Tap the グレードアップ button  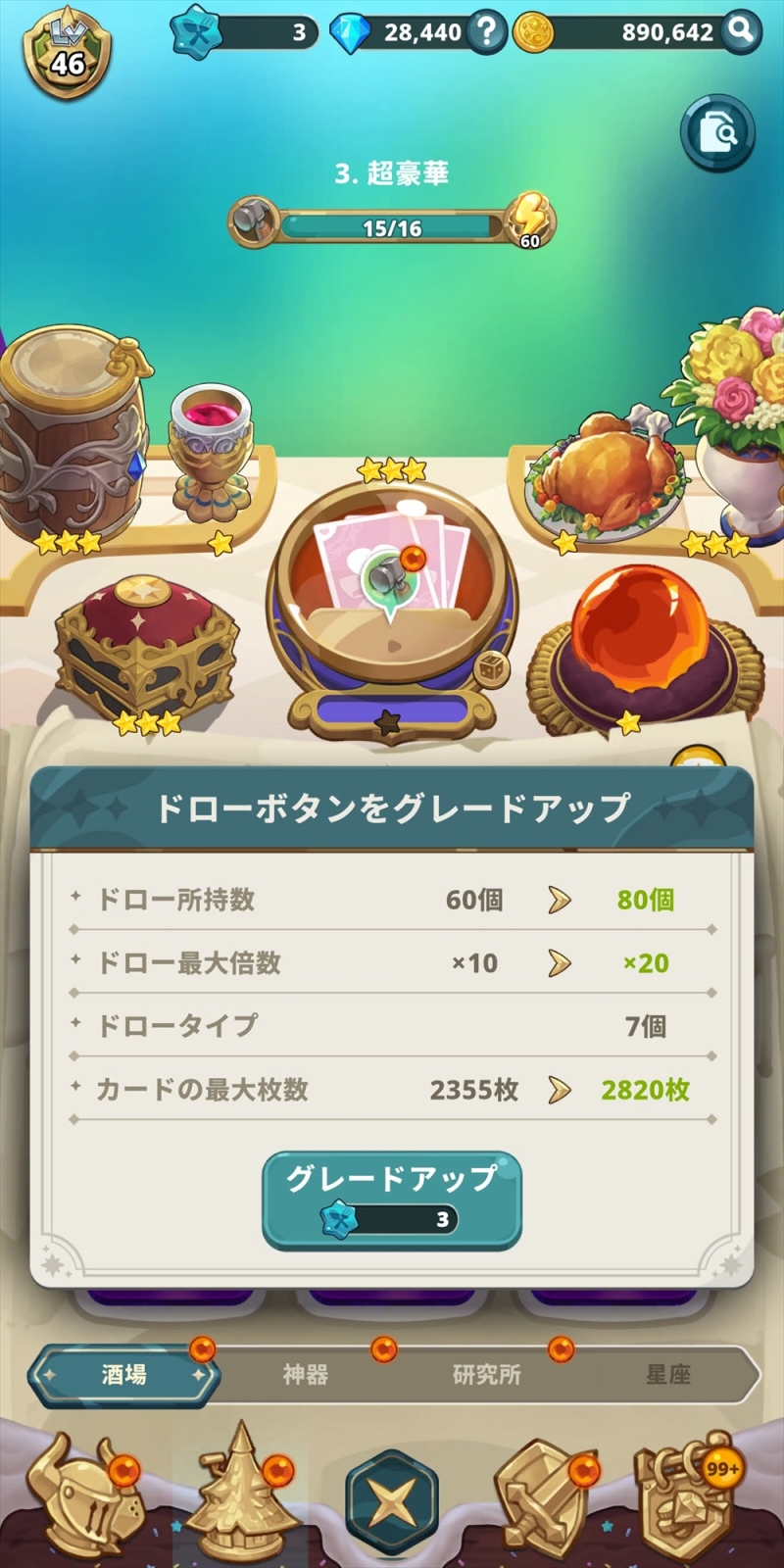point(392,1200)
